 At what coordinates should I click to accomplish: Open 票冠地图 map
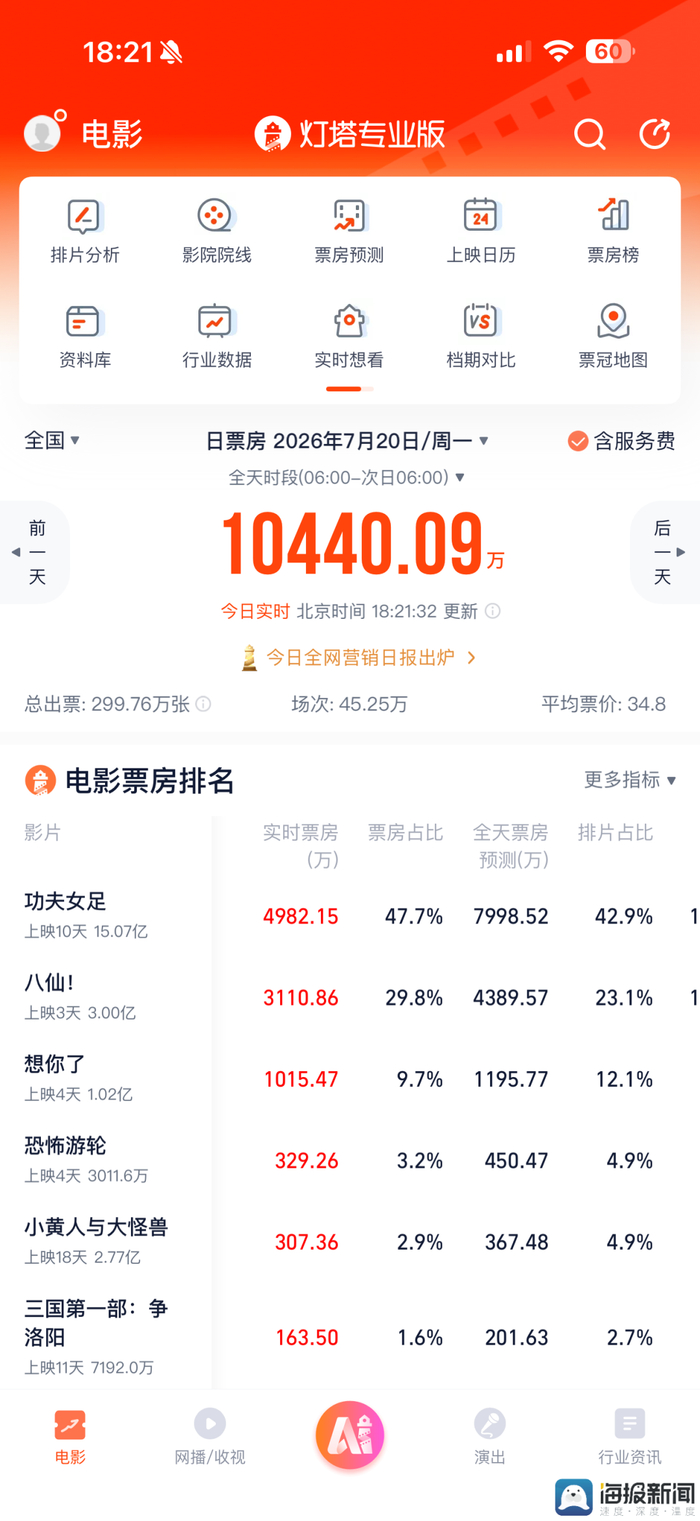(x=613, y=336)
